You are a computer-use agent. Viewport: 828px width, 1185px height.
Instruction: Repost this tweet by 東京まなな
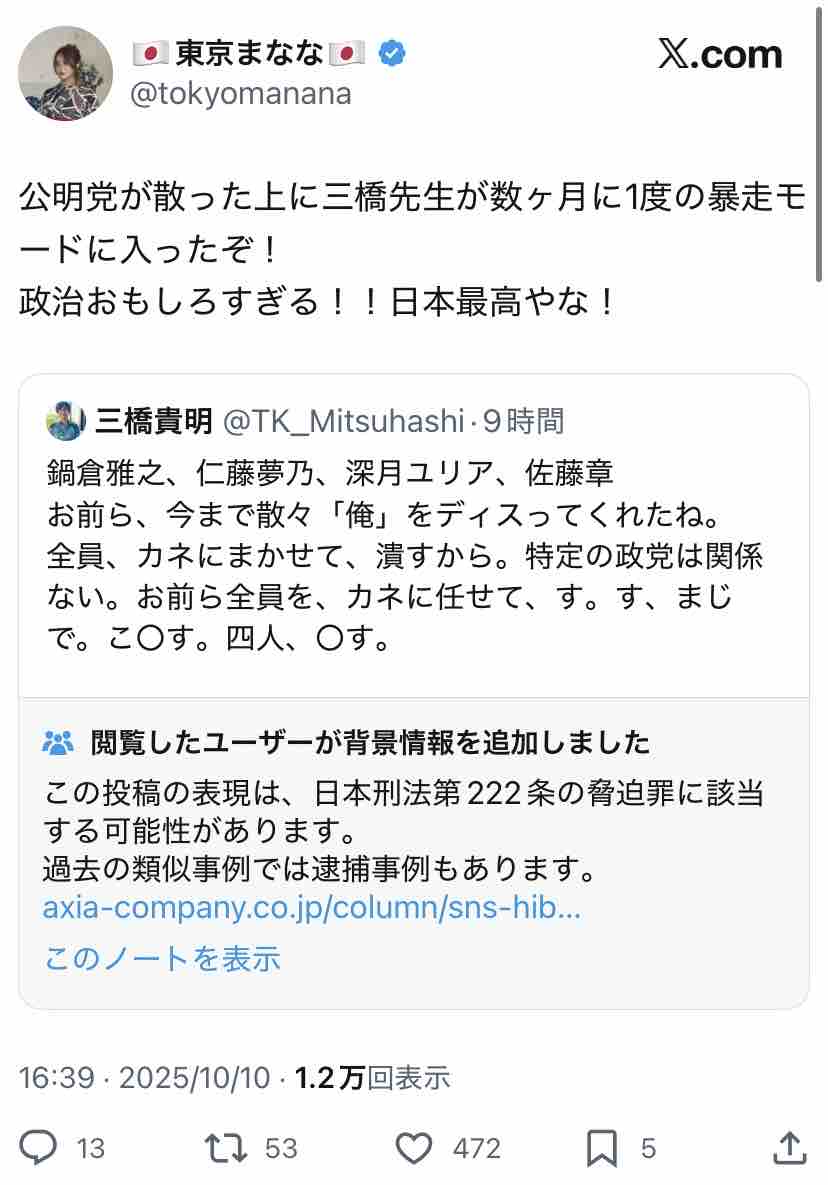coord(226,1147)
